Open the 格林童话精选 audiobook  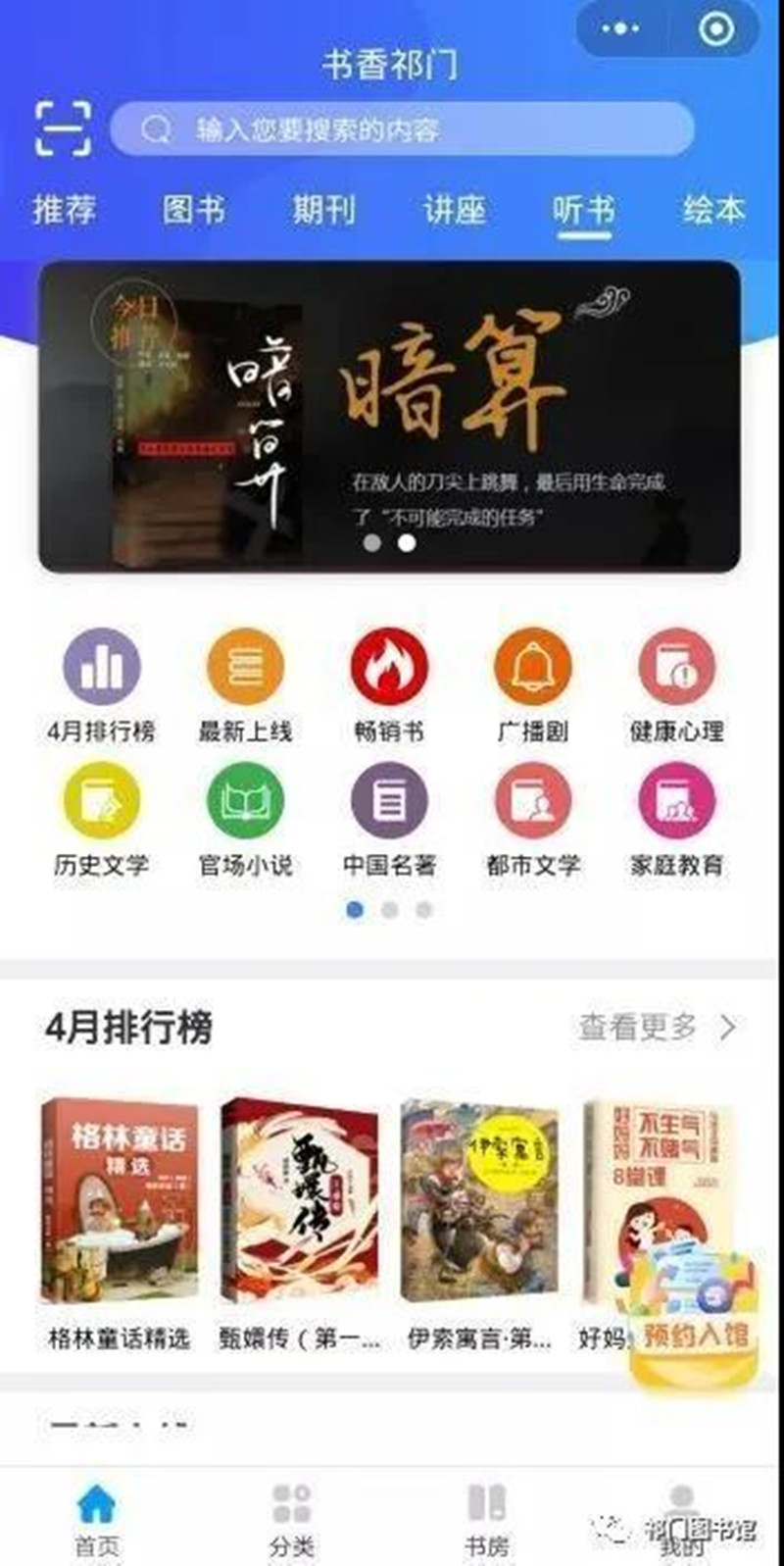[120, 1201]
